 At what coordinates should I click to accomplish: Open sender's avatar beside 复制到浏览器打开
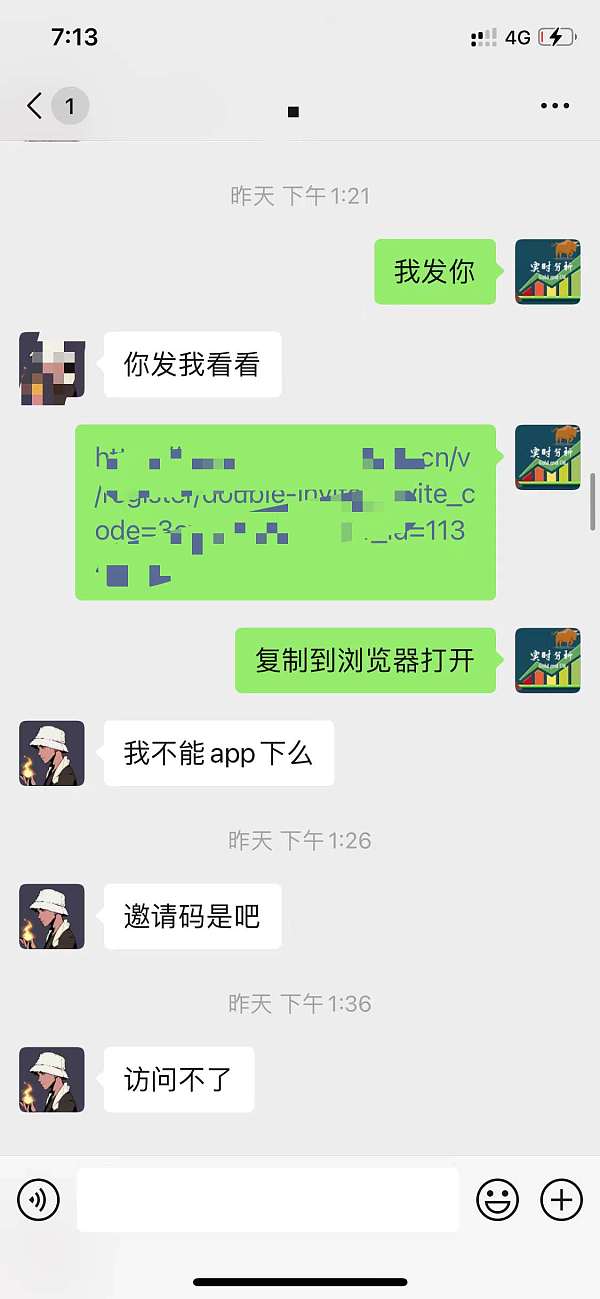point(547,660)
